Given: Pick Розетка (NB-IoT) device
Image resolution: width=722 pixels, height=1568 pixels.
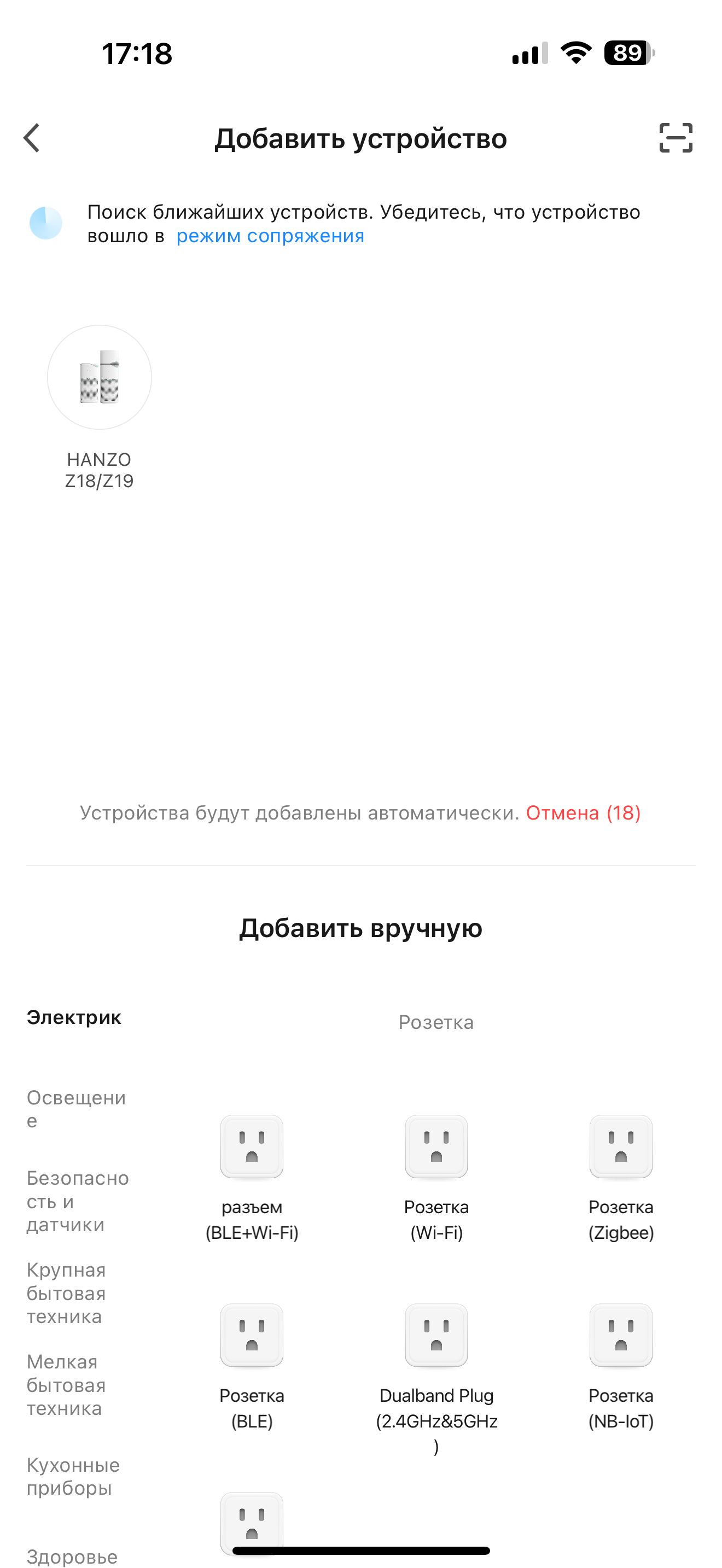Looking at the screenshot, I should pyautogui.click(x=620, y=1336).
